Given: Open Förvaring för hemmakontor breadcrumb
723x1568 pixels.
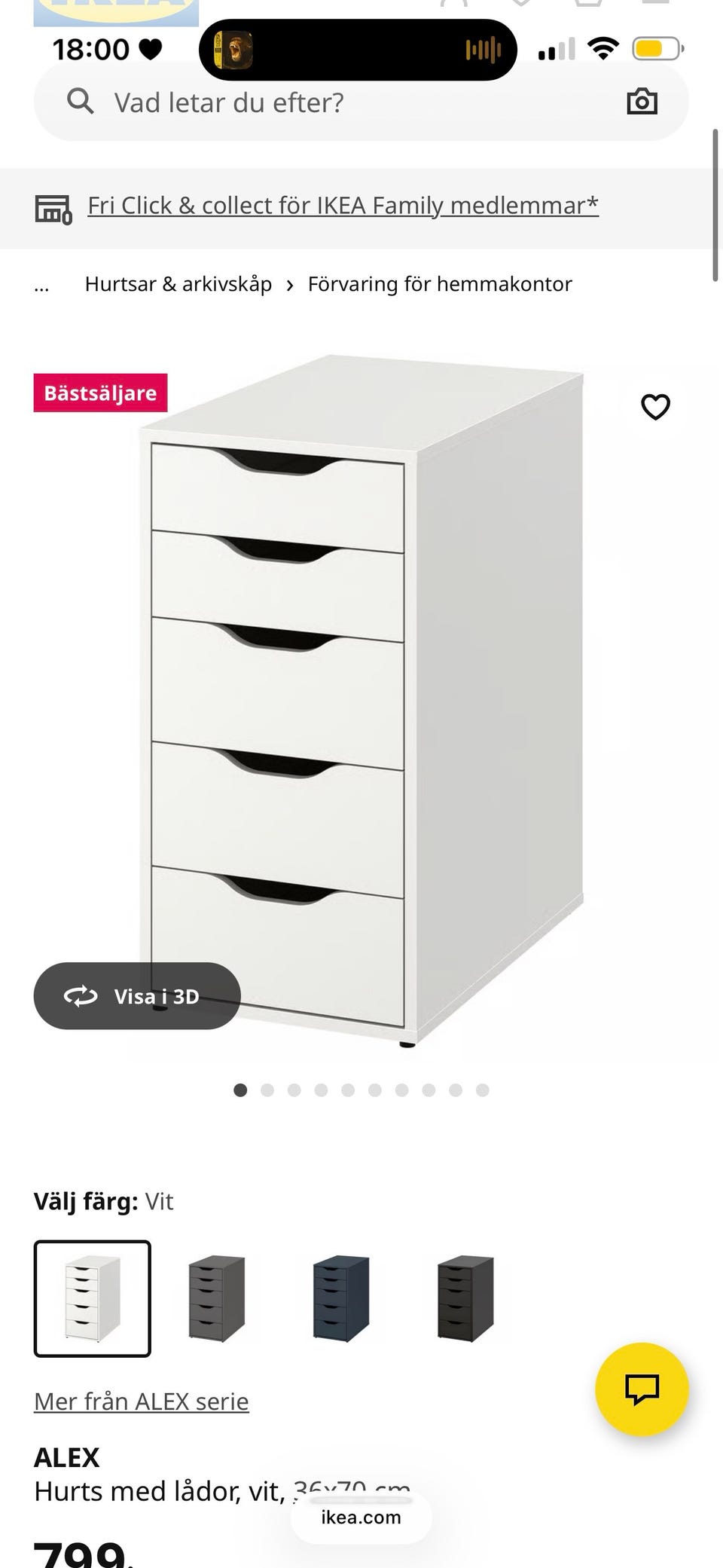Looking at the screenshot, I should click(x=440, y=284).
